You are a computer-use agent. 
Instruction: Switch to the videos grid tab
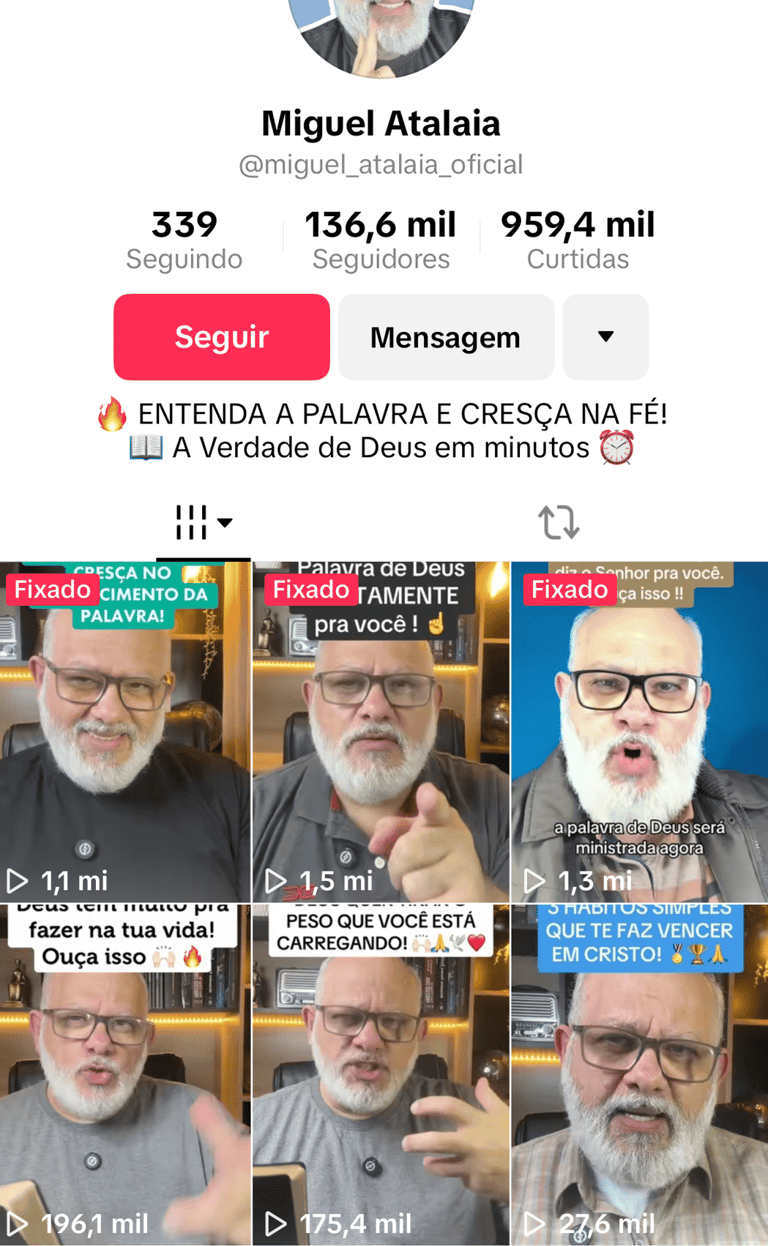pyautogui.click(x=203, y=522)
